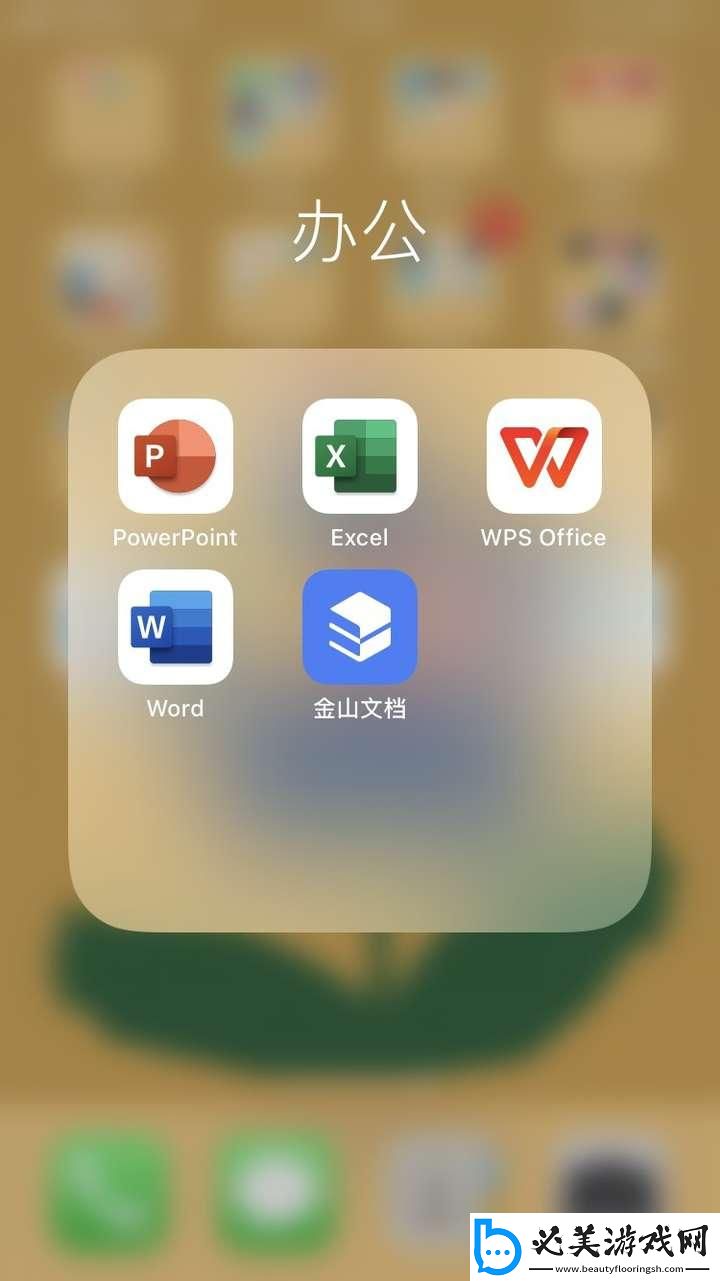The height and width of the screenshot is (1281, 720).
Task: Open the PowerPoint app
Action: pos(175,456)
